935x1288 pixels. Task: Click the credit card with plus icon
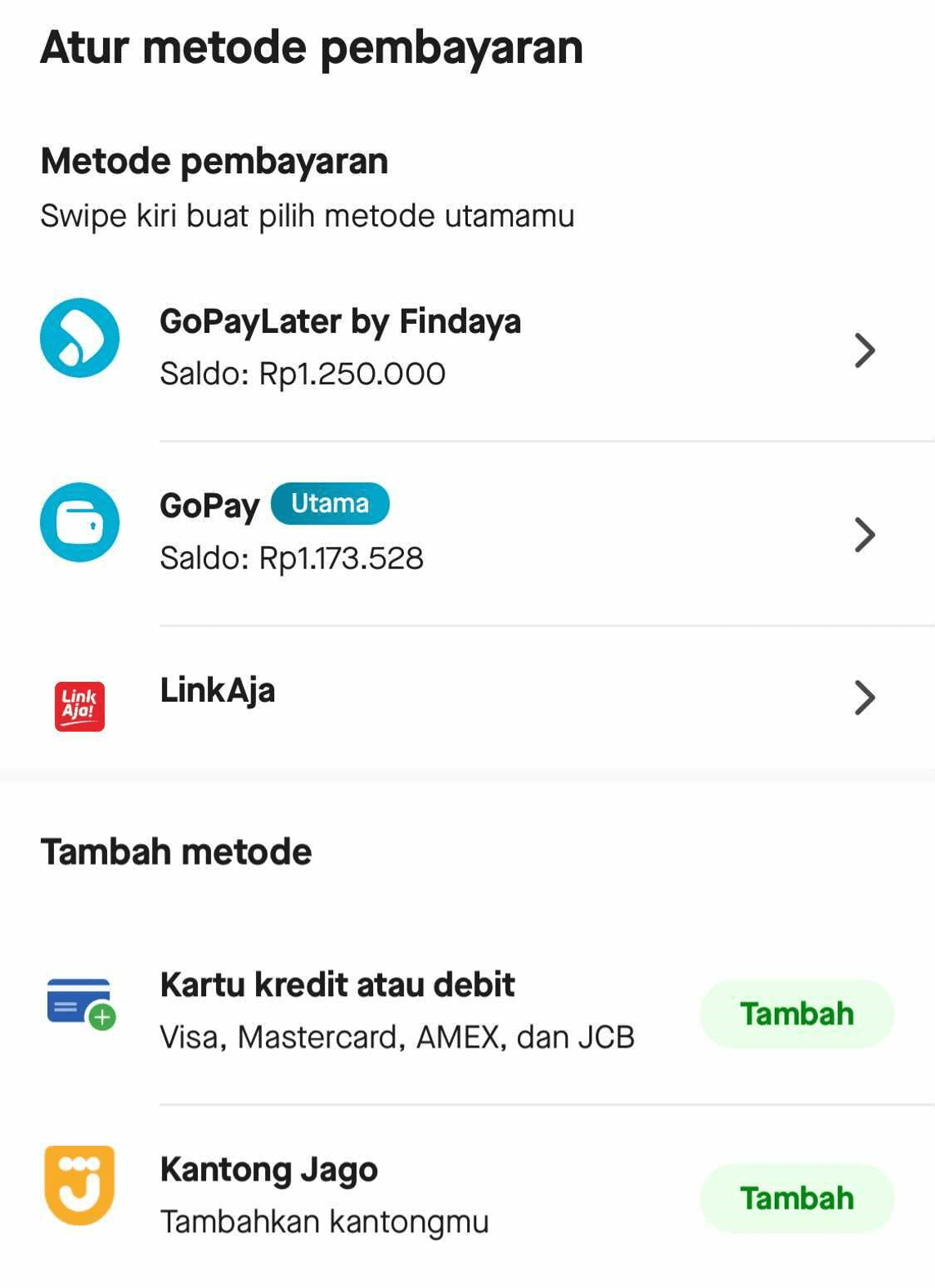tap(79, 1004)
